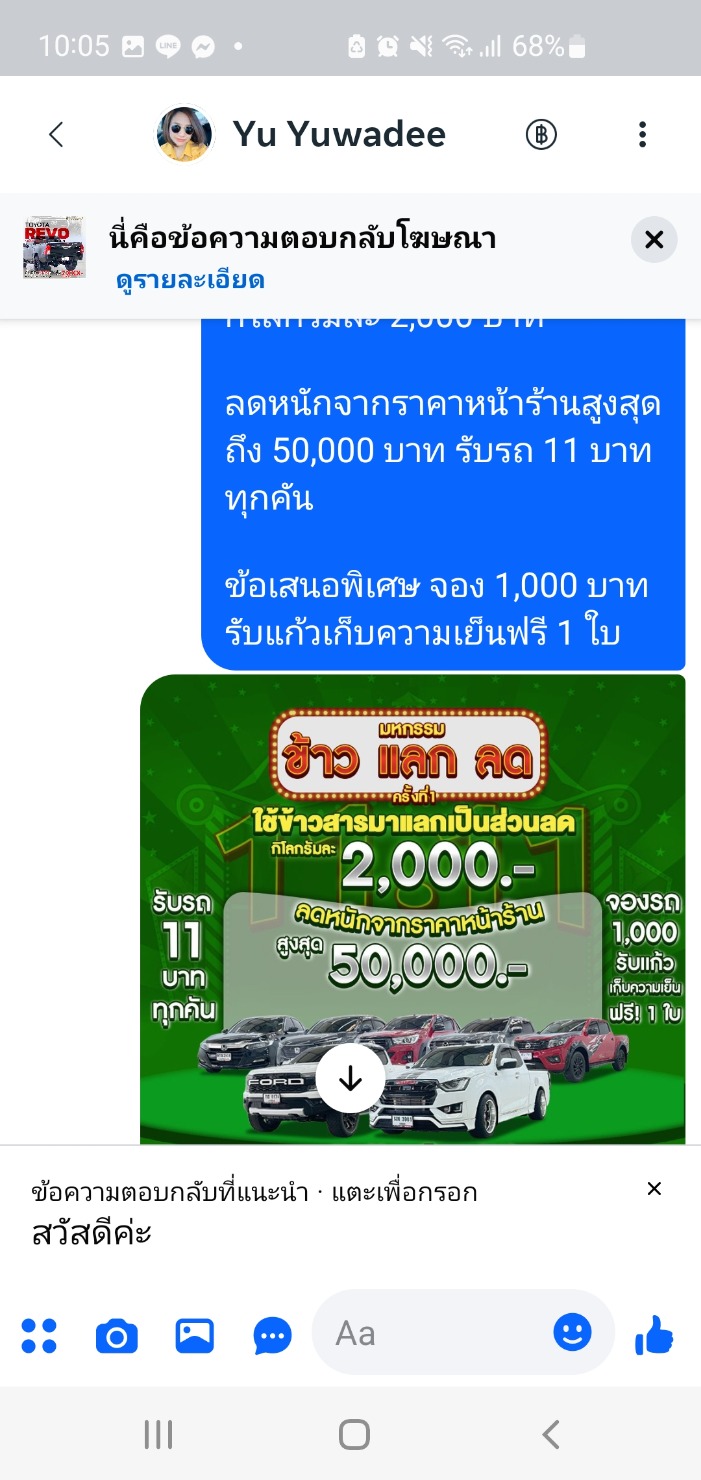
Task: Go to the home screen
Action: tap(354, 1434)
